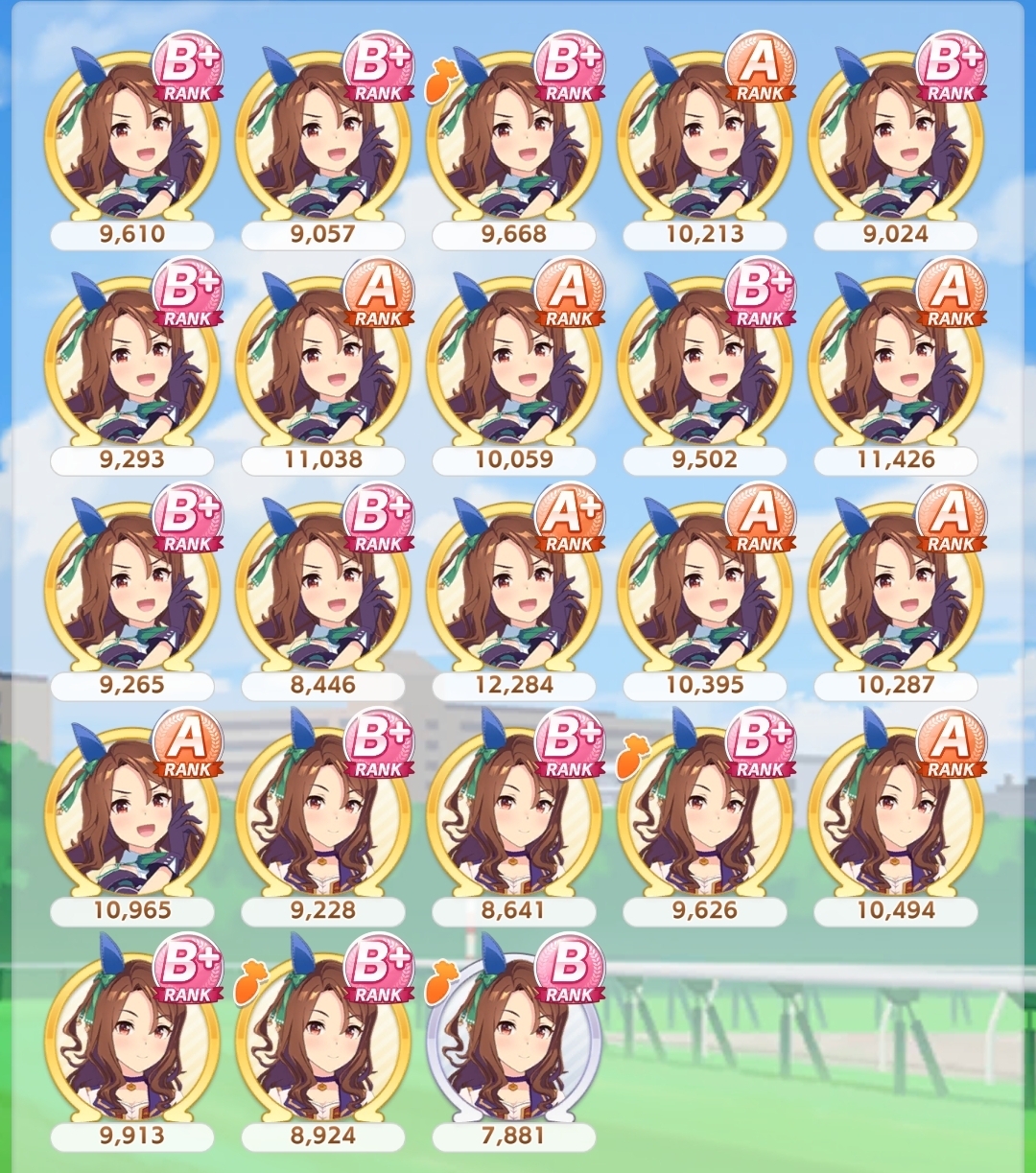Select the character with 10,059 points
This screenshot has width=1036, height=1173.
513,369
